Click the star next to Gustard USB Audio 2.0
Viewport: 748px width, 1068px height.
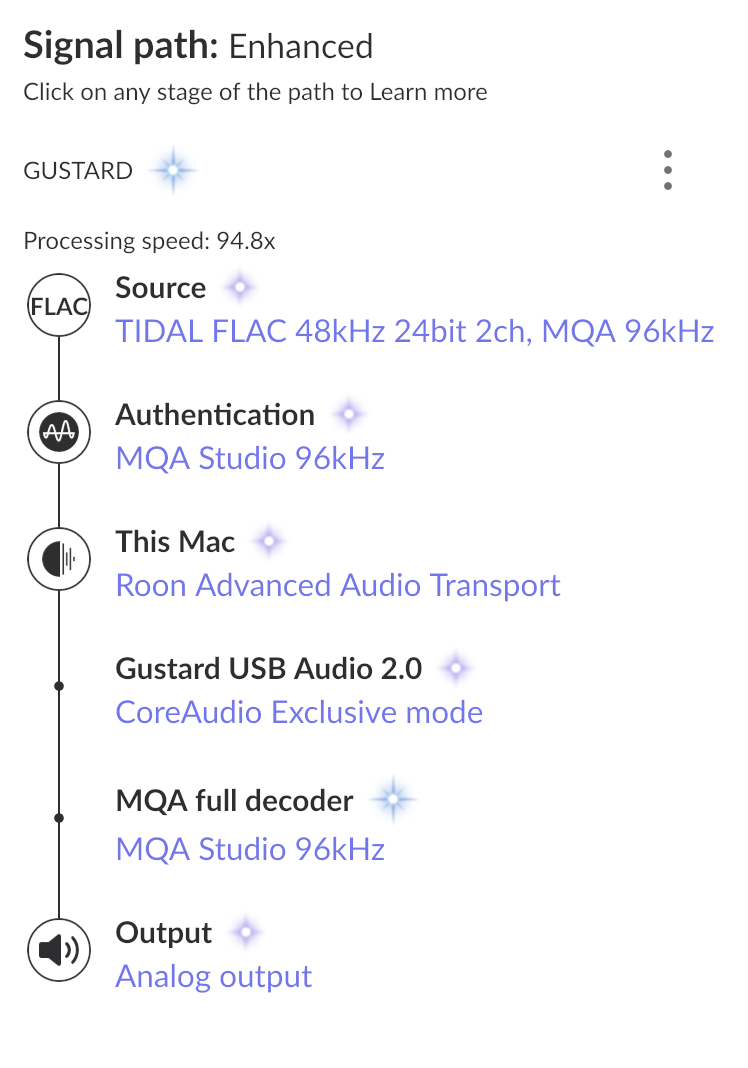click(455, 667)
